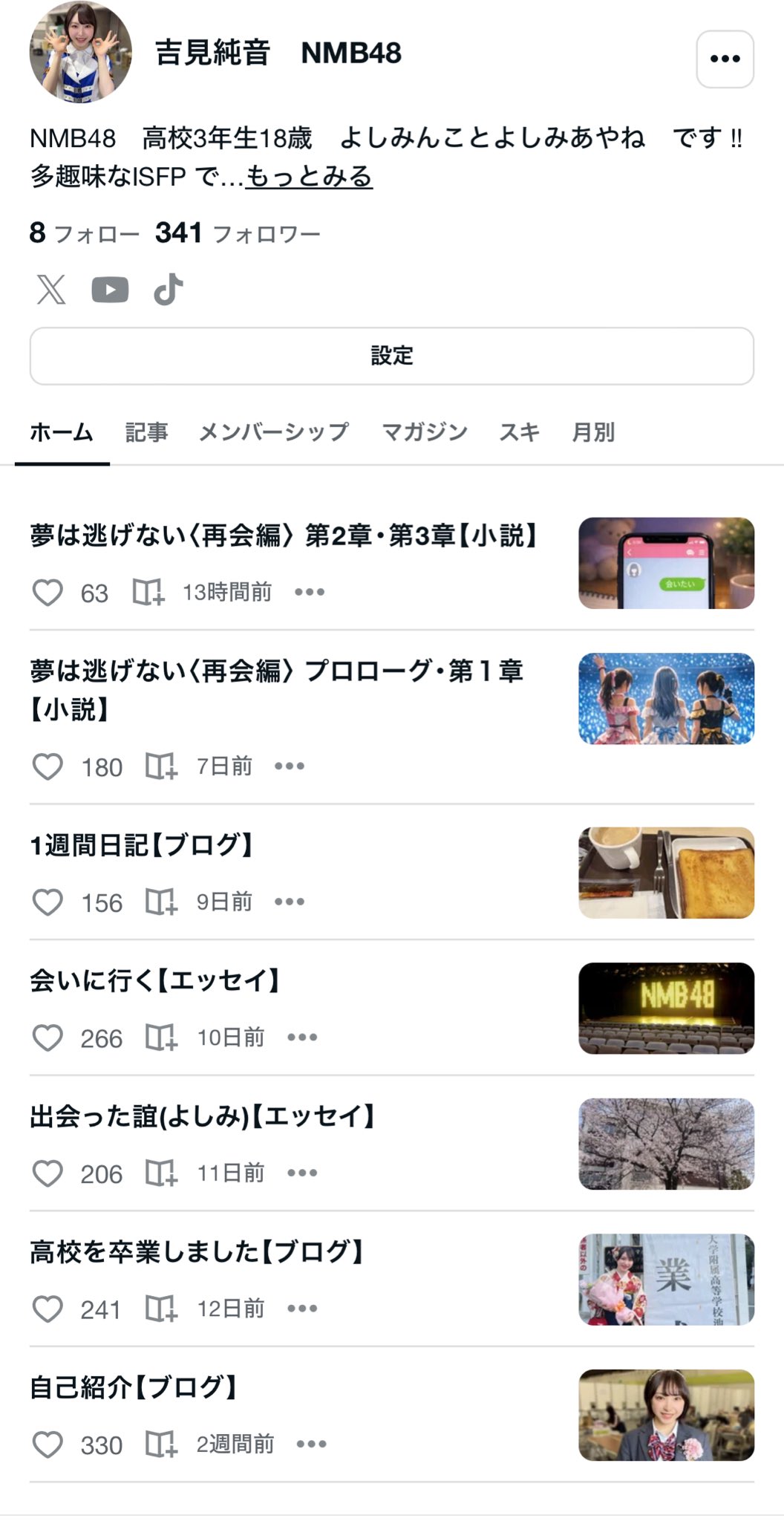Open the 高校を卒業しました【ブログ】 thumbnail
This screenshot has width=784, height=1521.
[x=666, y=1279]
